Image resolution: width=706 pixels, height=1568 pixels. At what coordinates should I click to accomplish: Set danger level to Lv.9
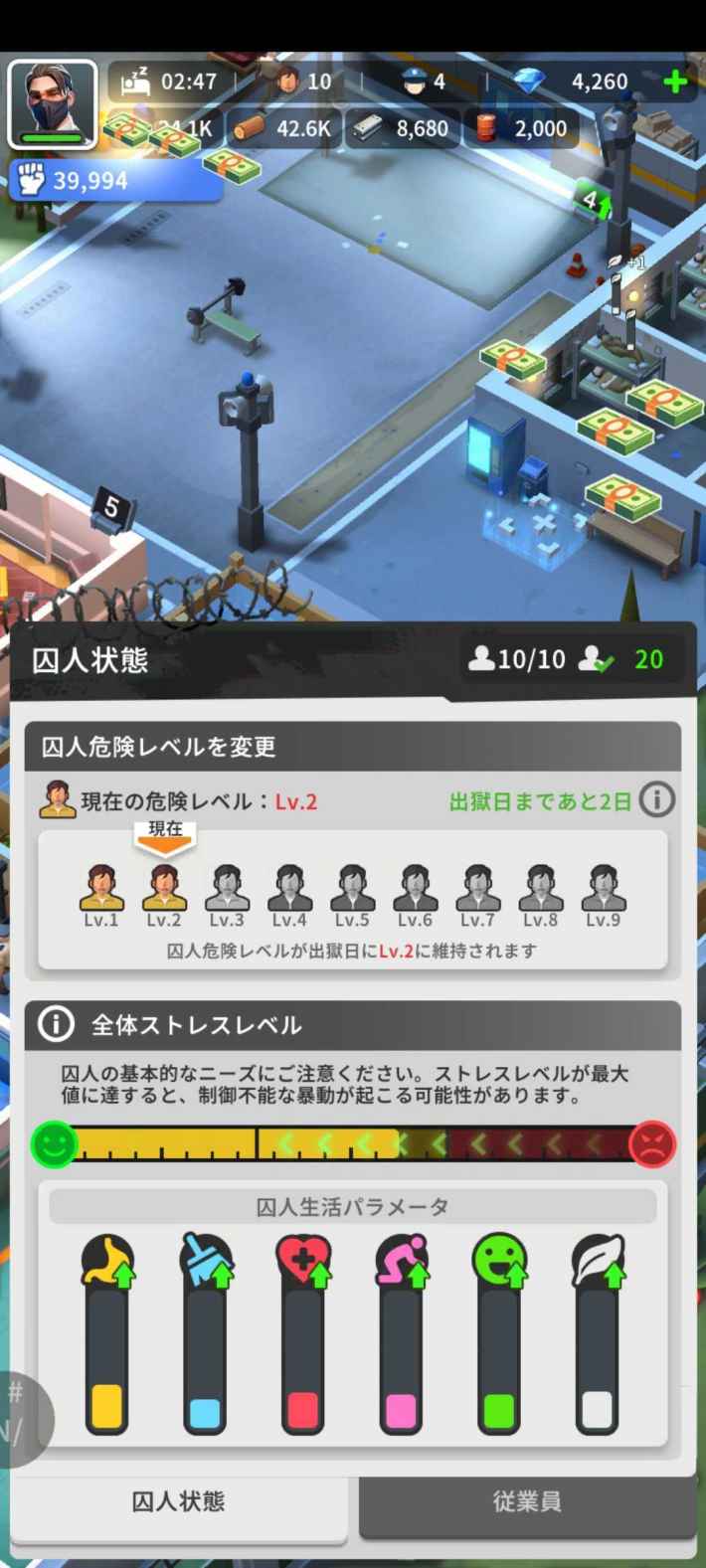pyautogui.click(x=603, y=893)
